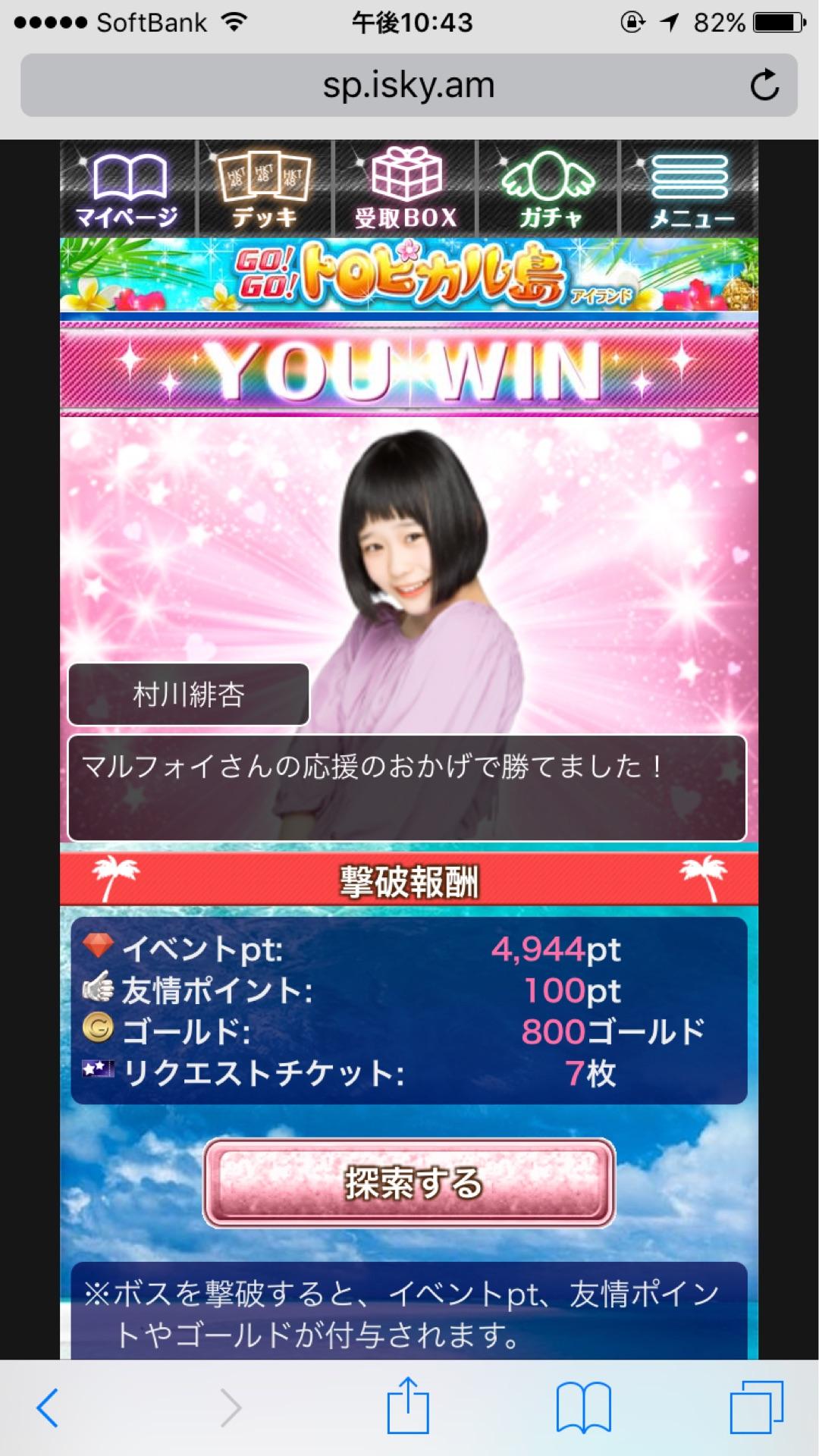This screenshot has width=819, height=1456.
Task: Tap the 探索する button
Action: pos(409,1182)
